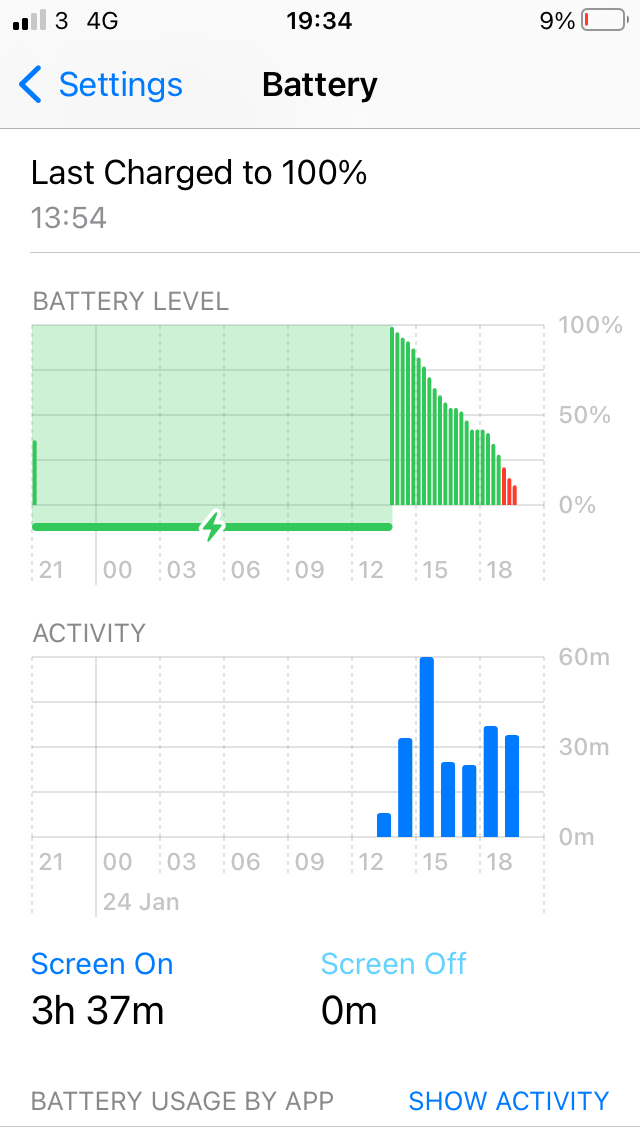Tap SHOW ACTIVITY for battery usage

point(508,1101)
